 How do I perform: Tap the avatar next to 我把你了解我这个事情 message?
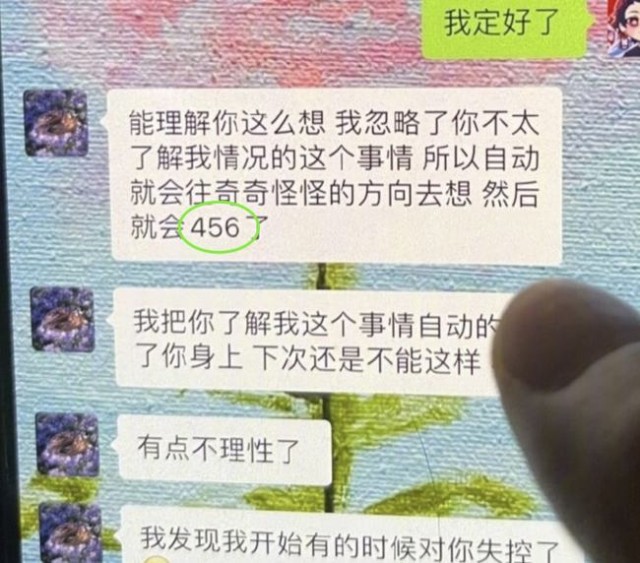click(x=62, y=318)
